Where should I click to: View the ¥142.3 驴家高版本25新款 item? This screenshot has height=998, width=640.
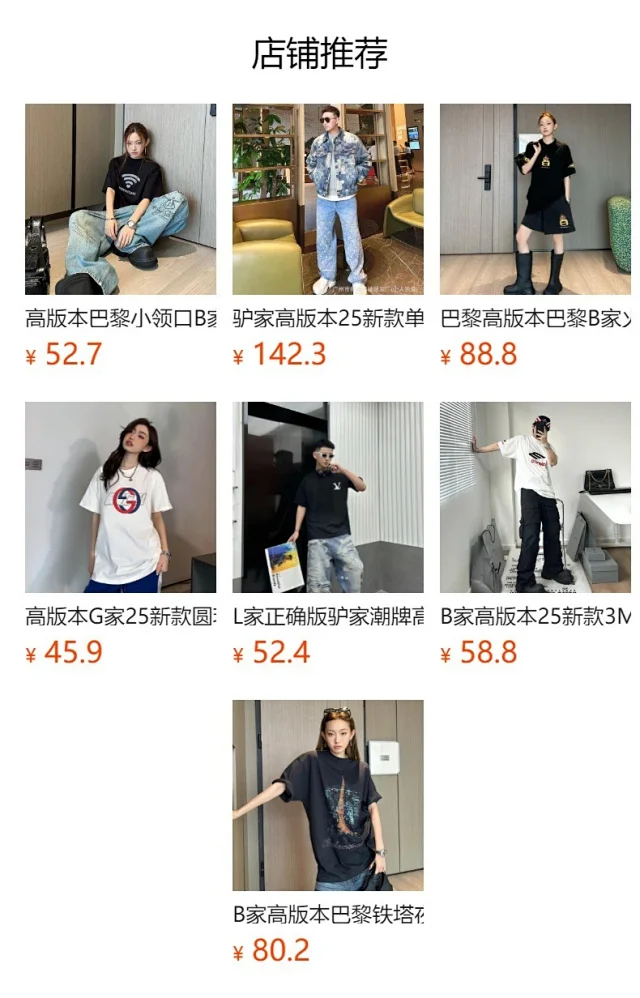click(328, 200)
